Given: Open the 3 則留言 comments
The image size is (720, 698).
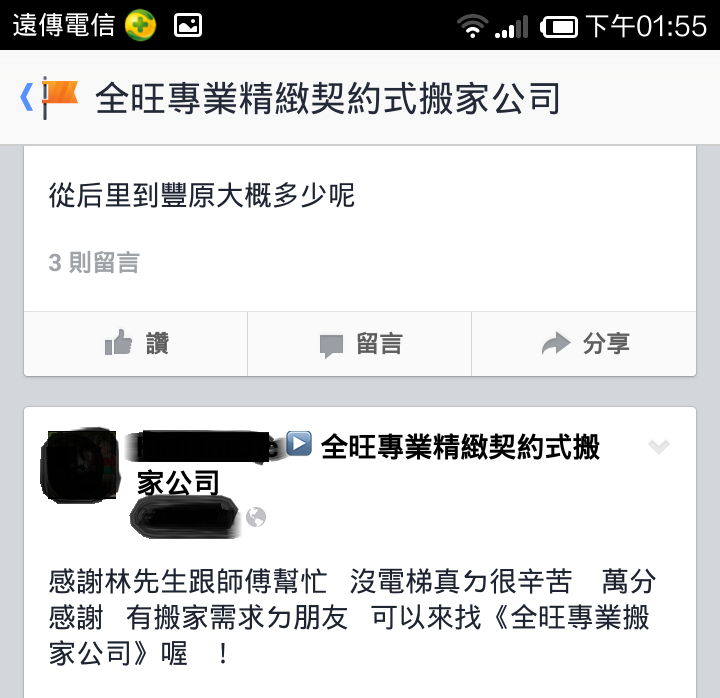Looking at the screenshot, I should click(x=94, y=263).
